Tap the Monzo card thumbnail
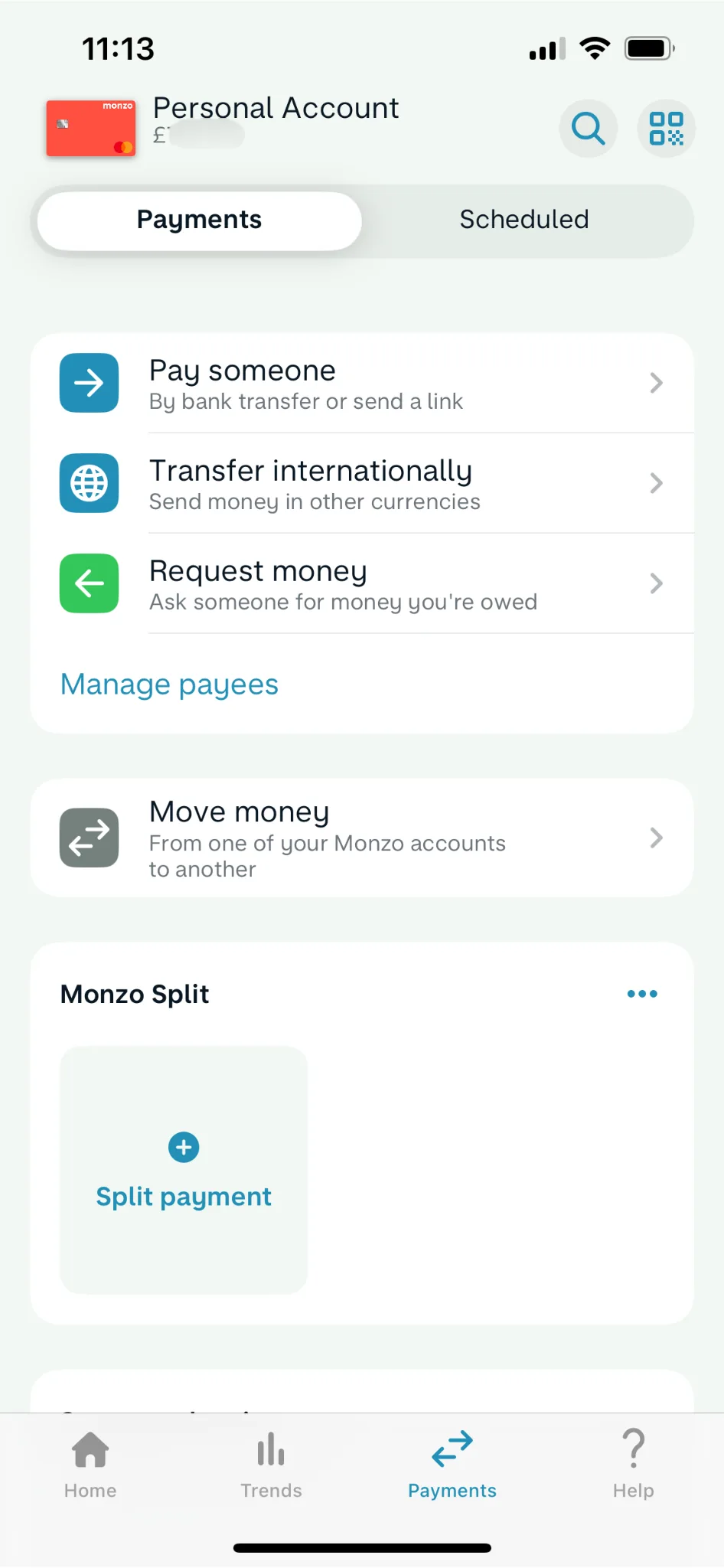This screenshot has width=724, height=1568. (91, 128)
